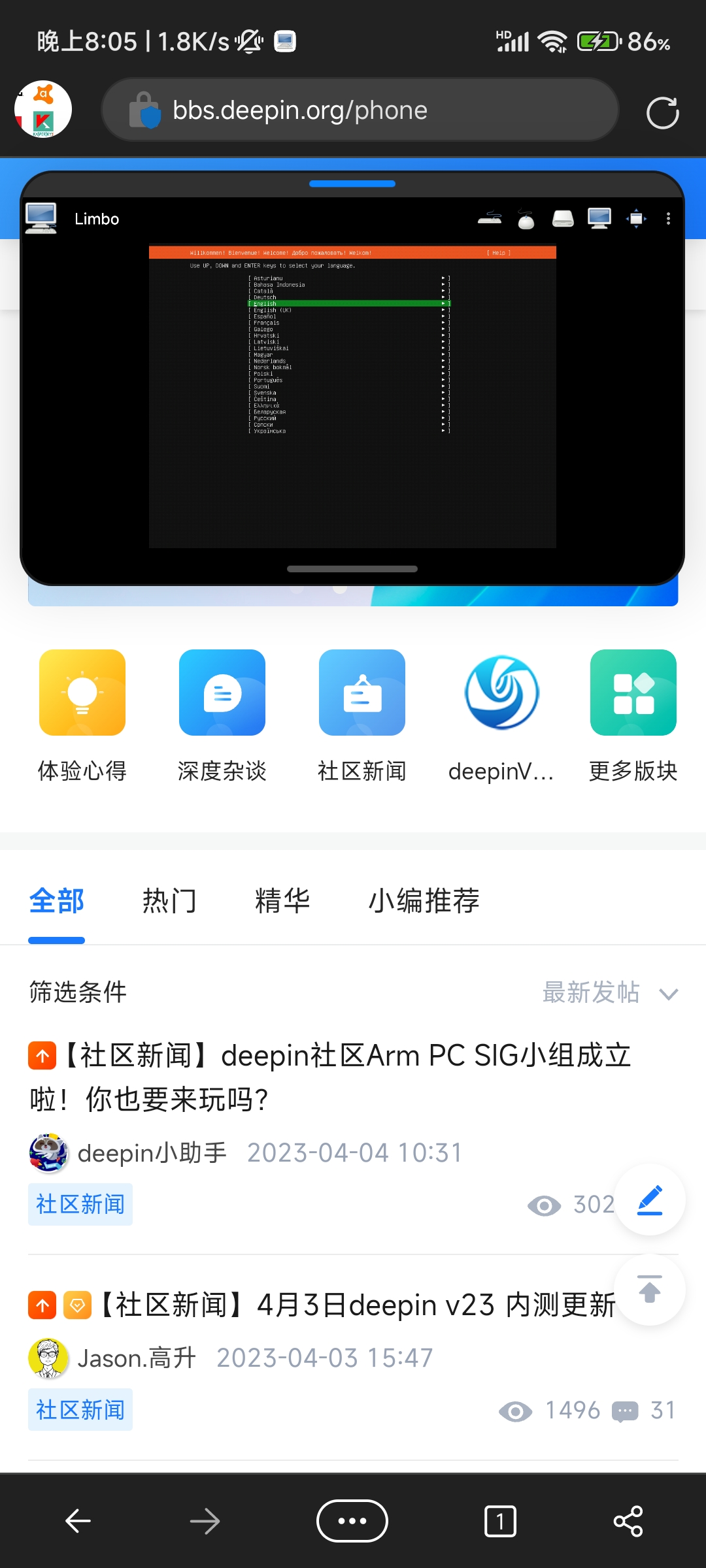View 更多版块 boards
This screenshot has height=1568, width=706.
tap(633, 693)
